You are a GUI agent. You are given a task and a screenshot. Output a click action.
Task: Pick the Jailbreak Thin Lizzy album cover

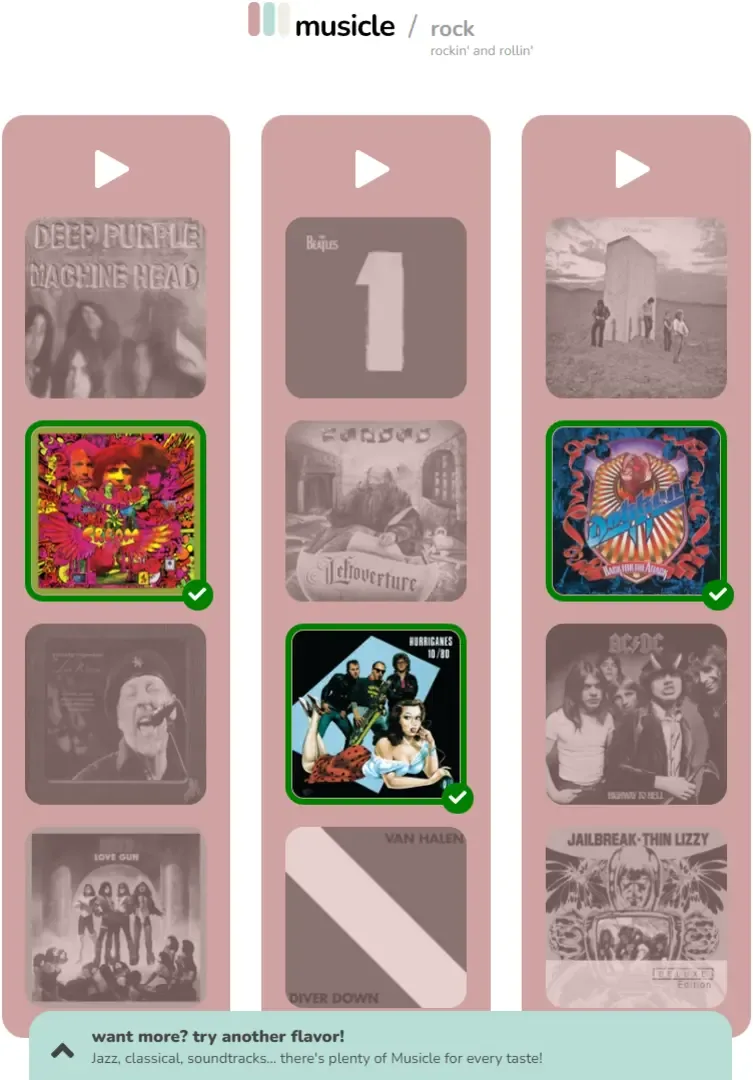click(636, 916)
